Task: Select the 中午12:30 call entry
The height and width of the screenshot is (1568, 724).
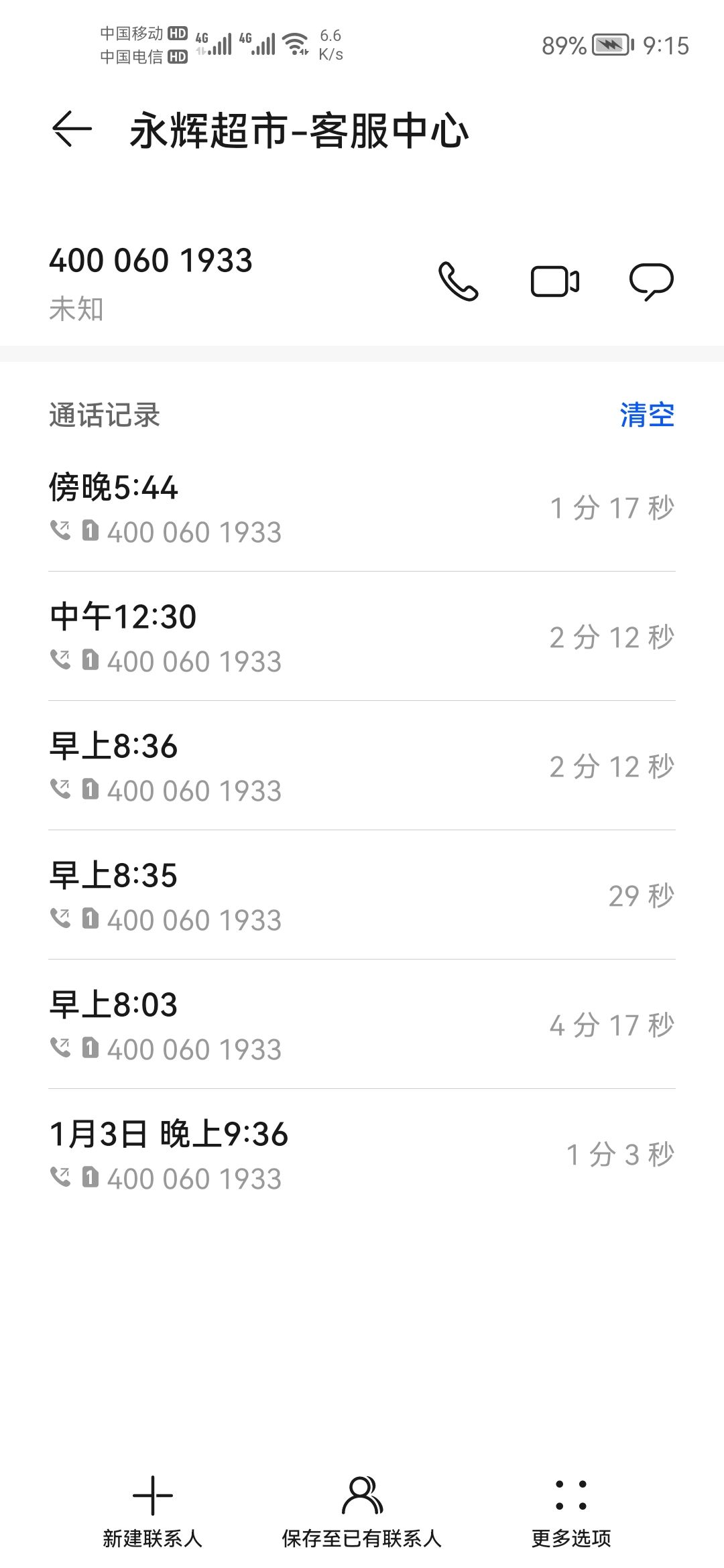Action: tap(362, 637)
